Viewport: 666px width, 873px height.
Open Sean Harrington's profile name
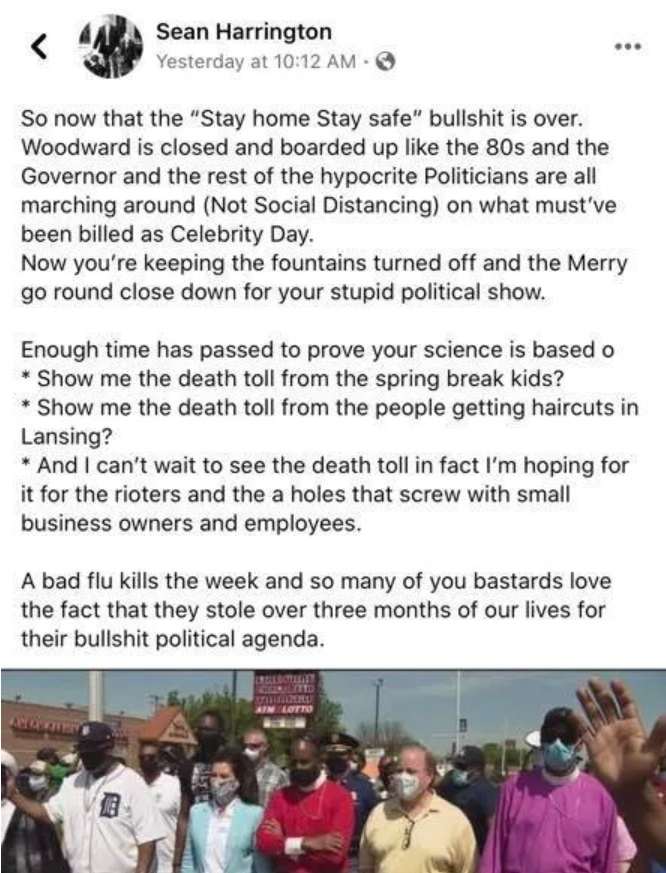tap(243, 32)
